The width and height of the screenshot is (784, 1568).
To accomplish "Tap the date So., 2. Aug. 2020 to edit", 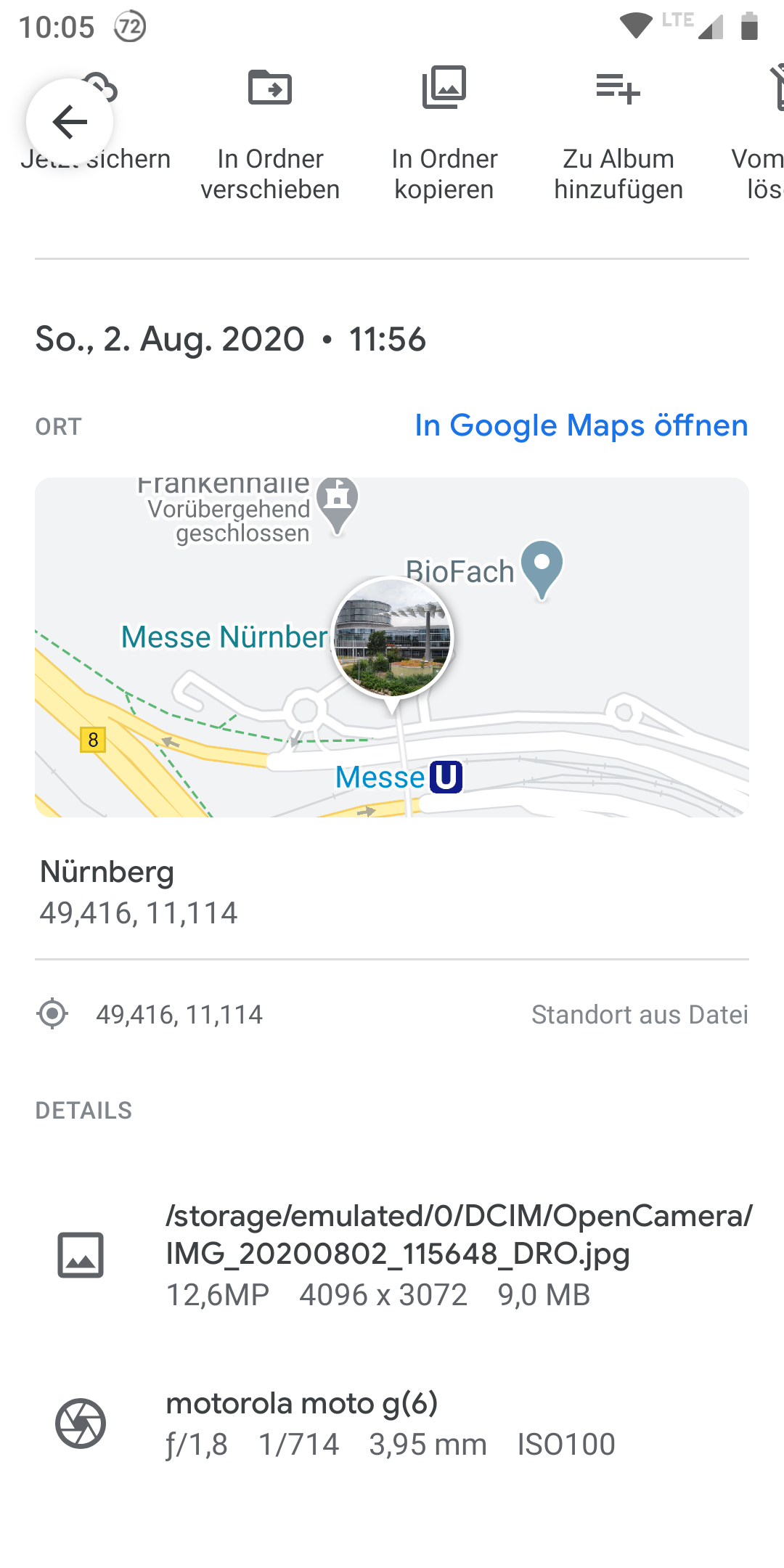I will coord(231,339).
